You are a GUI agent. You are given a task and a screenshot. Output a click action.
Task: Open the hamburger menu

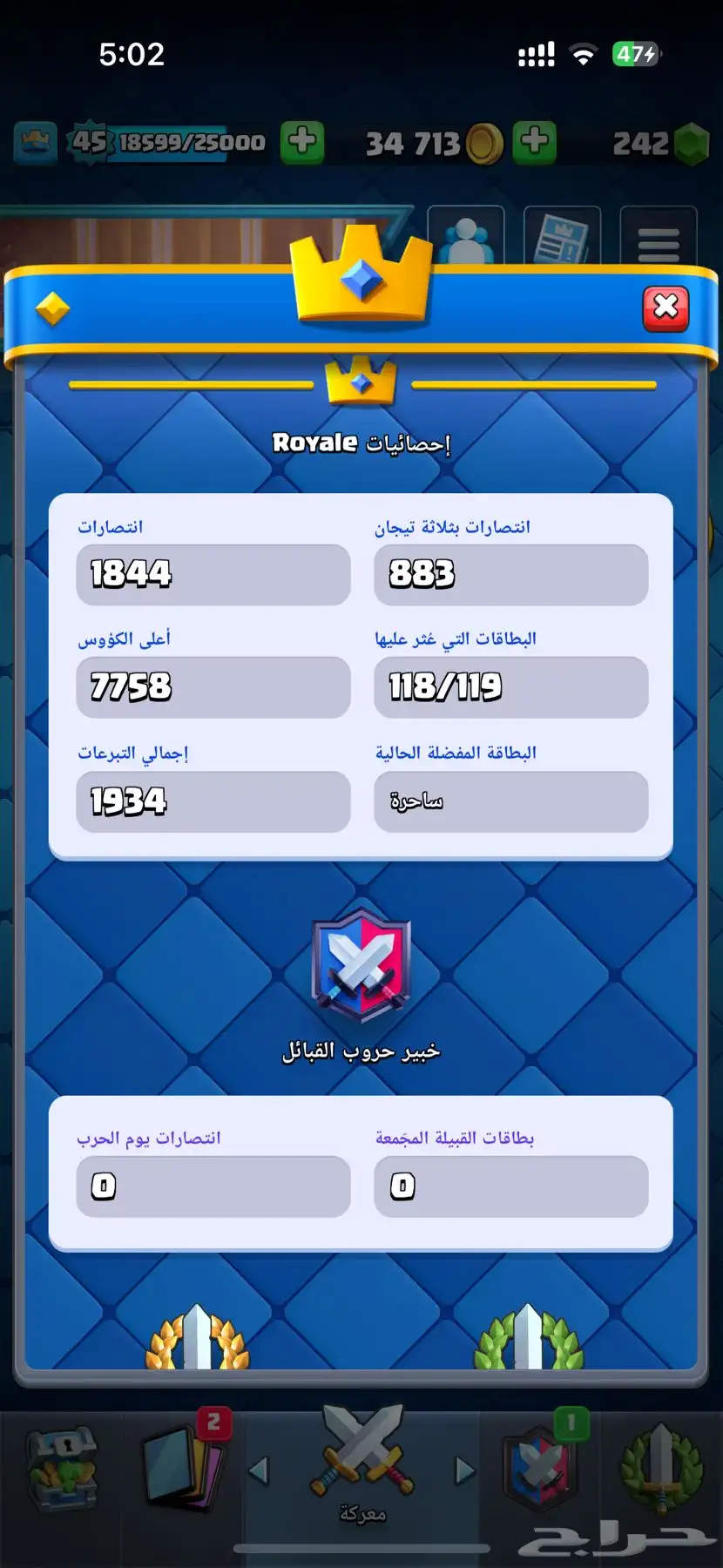(x=659, y=236)
